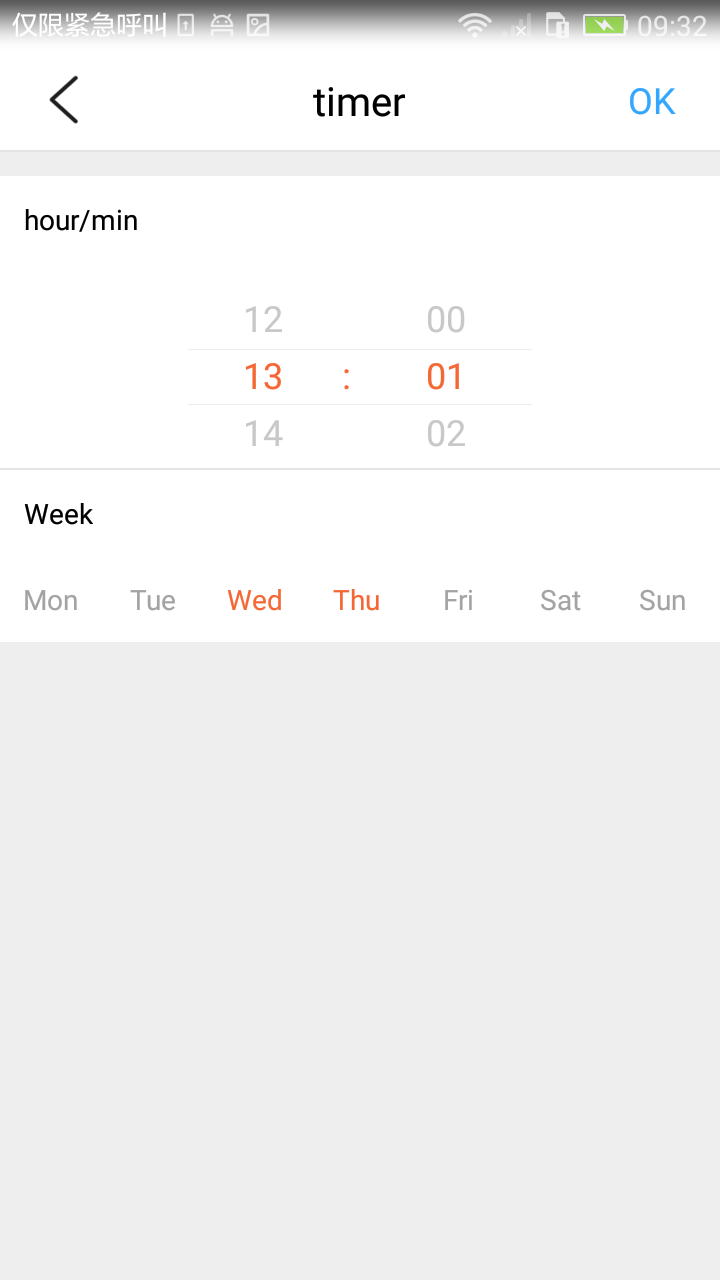Go back using the back arrow
This screenshot has height=1280, width=720.
tap(64, 101)
